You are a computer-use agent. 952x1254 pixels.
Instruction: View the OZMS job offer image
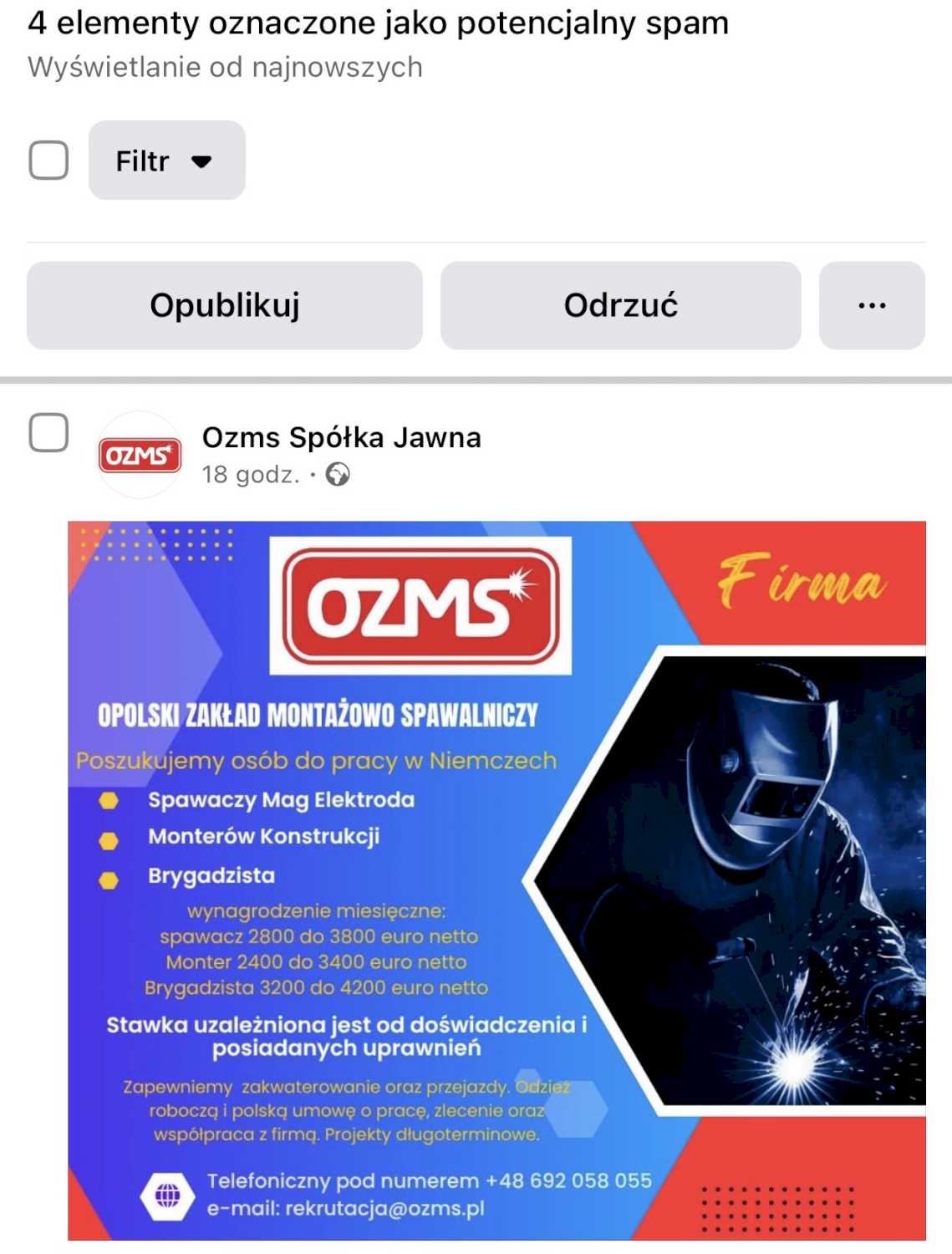pos(496,879)
